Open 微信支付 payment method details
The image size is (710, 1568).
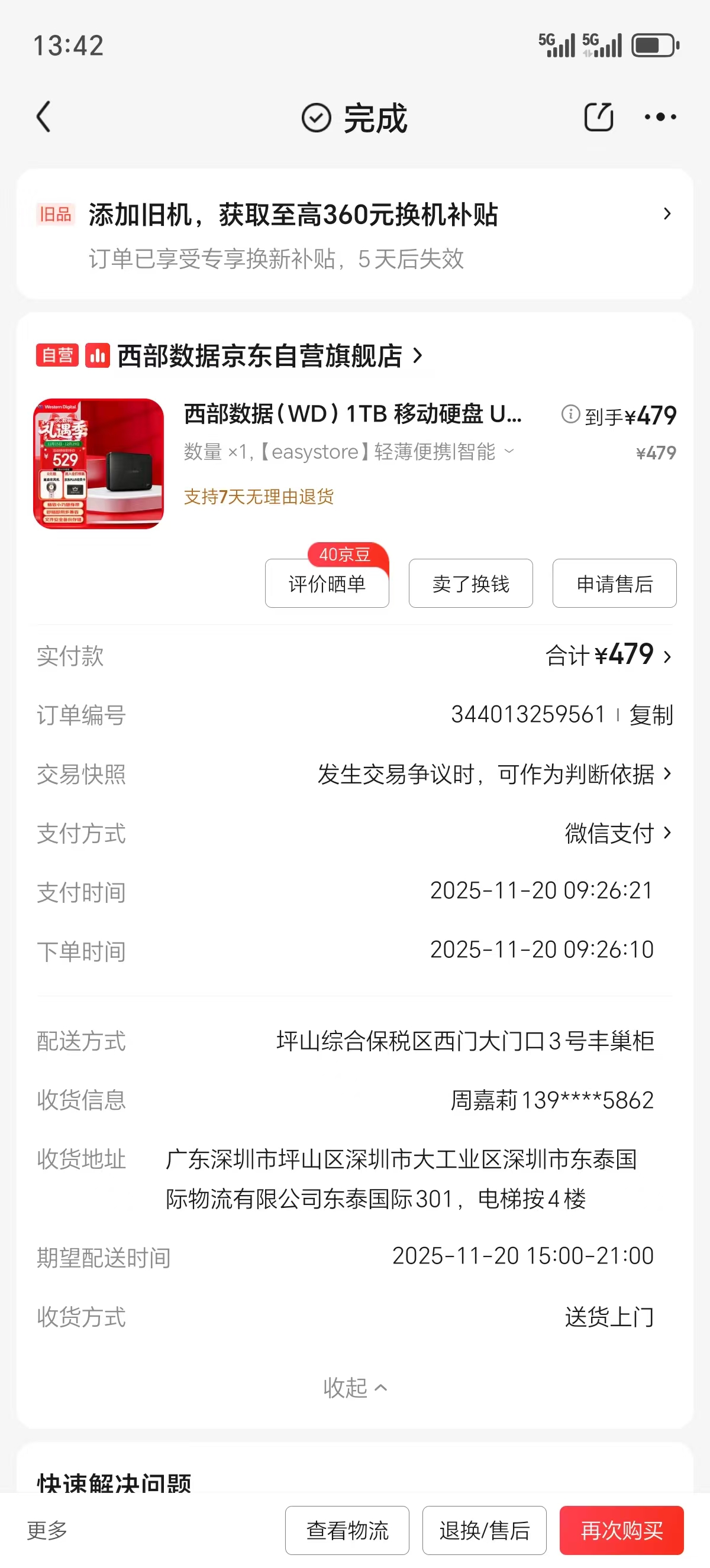(618, 832)
